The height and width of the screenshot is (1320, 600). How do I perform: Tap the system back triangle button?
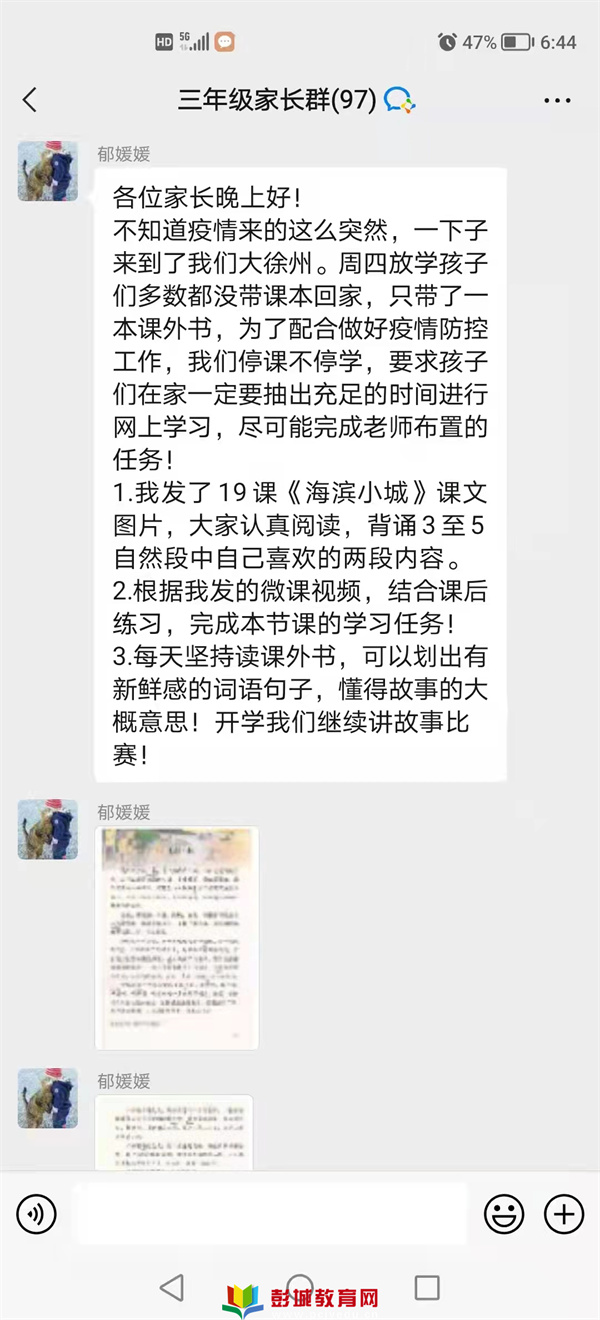coord(172,1287)
